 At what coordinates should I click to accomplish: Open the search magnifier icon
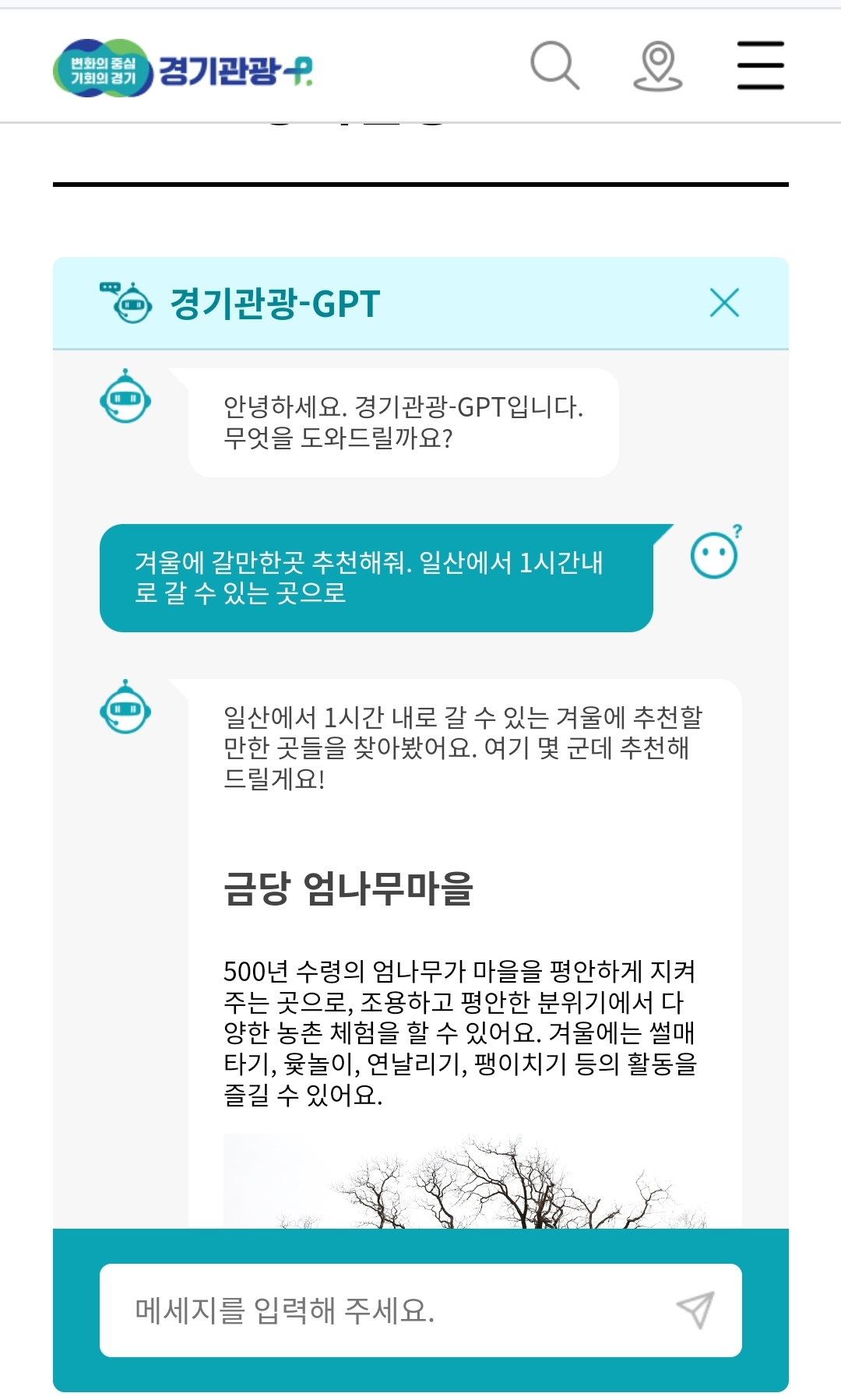point(554,65)
